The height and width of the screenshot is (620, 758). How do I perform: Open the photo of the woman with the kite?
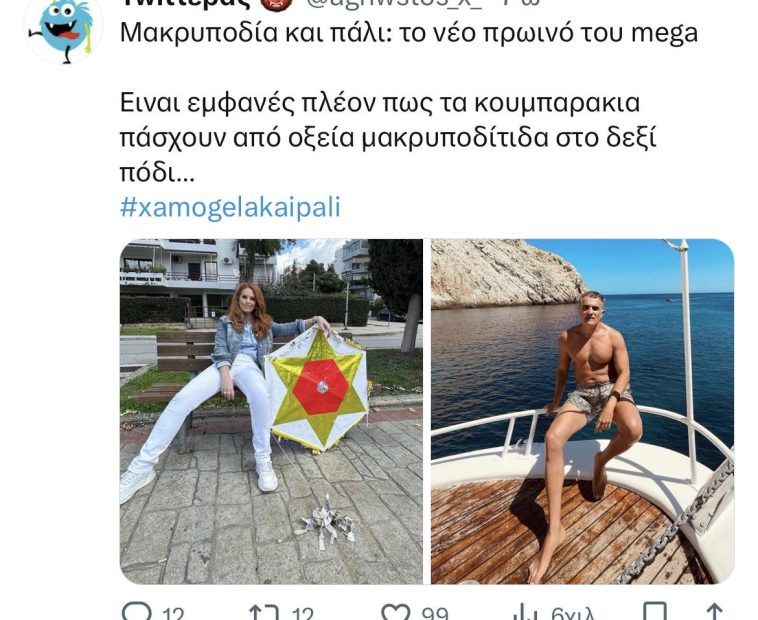click(x=271, y=410)
